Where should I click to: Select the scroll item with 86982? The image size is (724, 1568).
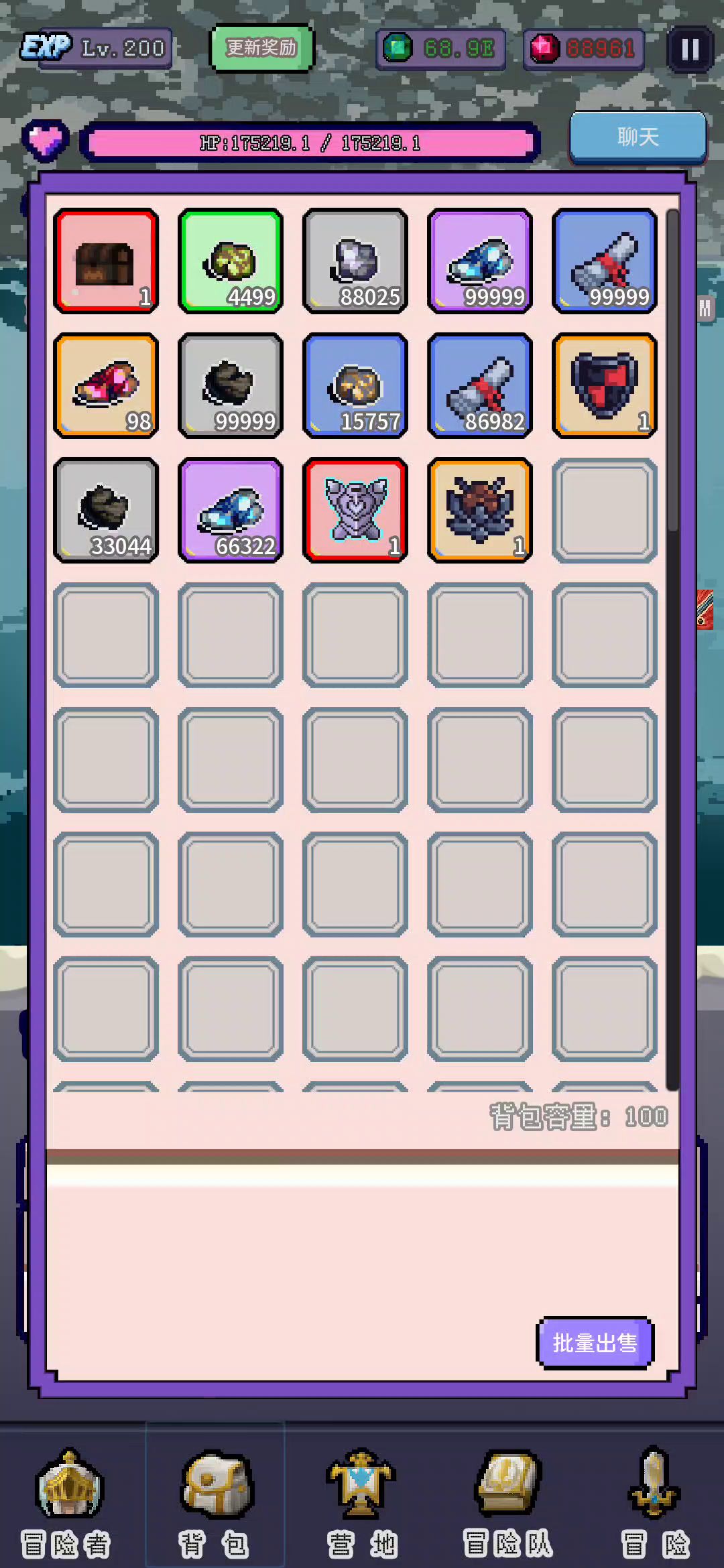point(480,385)
